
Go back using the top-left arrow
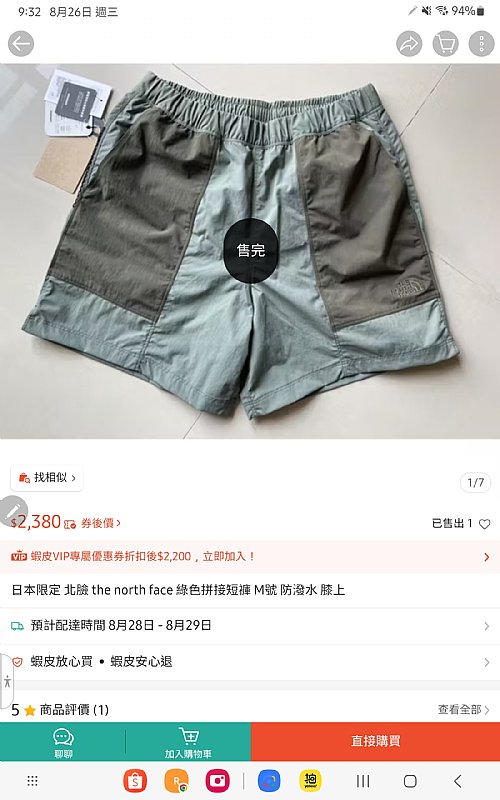click(x=21, y=44)
